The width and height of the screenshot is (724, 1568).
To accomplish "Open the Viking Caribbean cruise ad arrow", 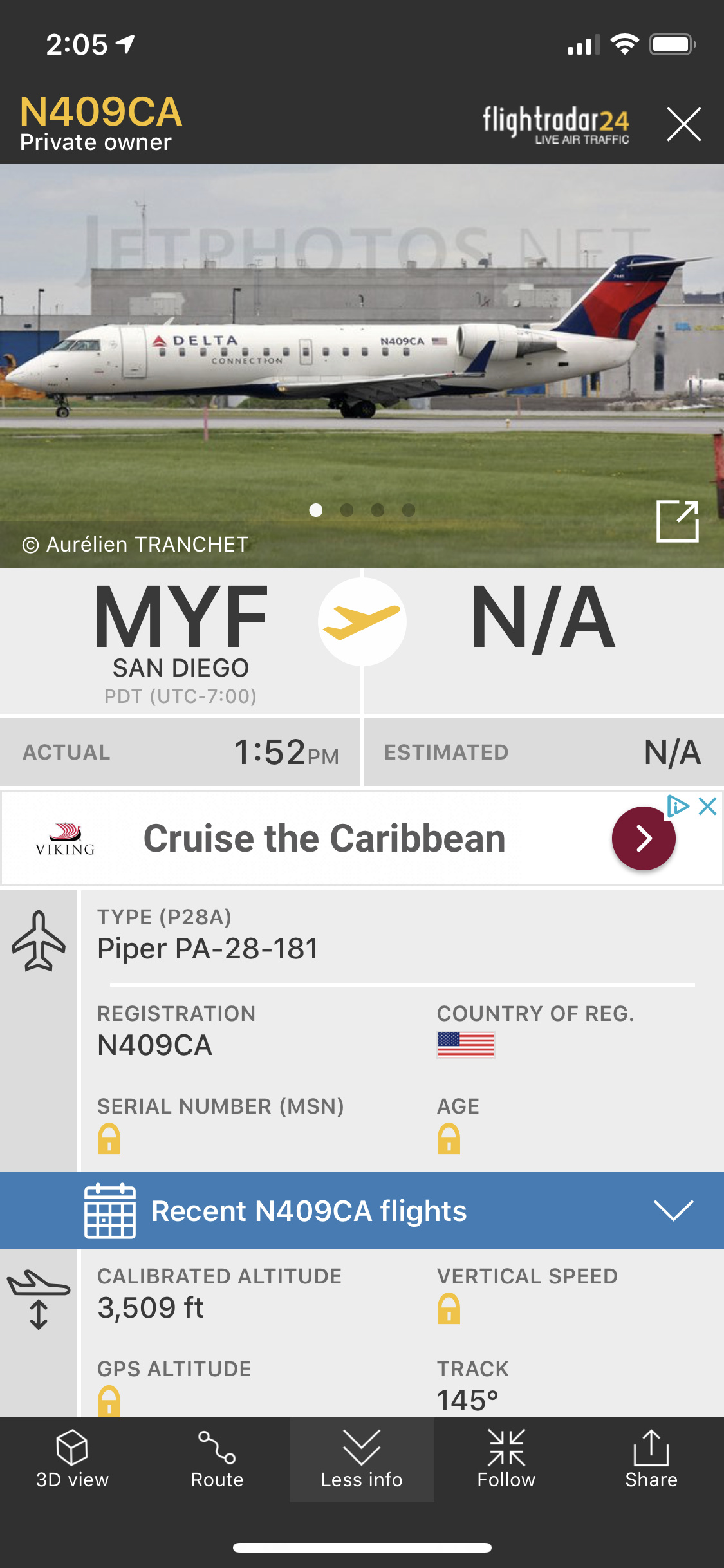I will (643, 838).
